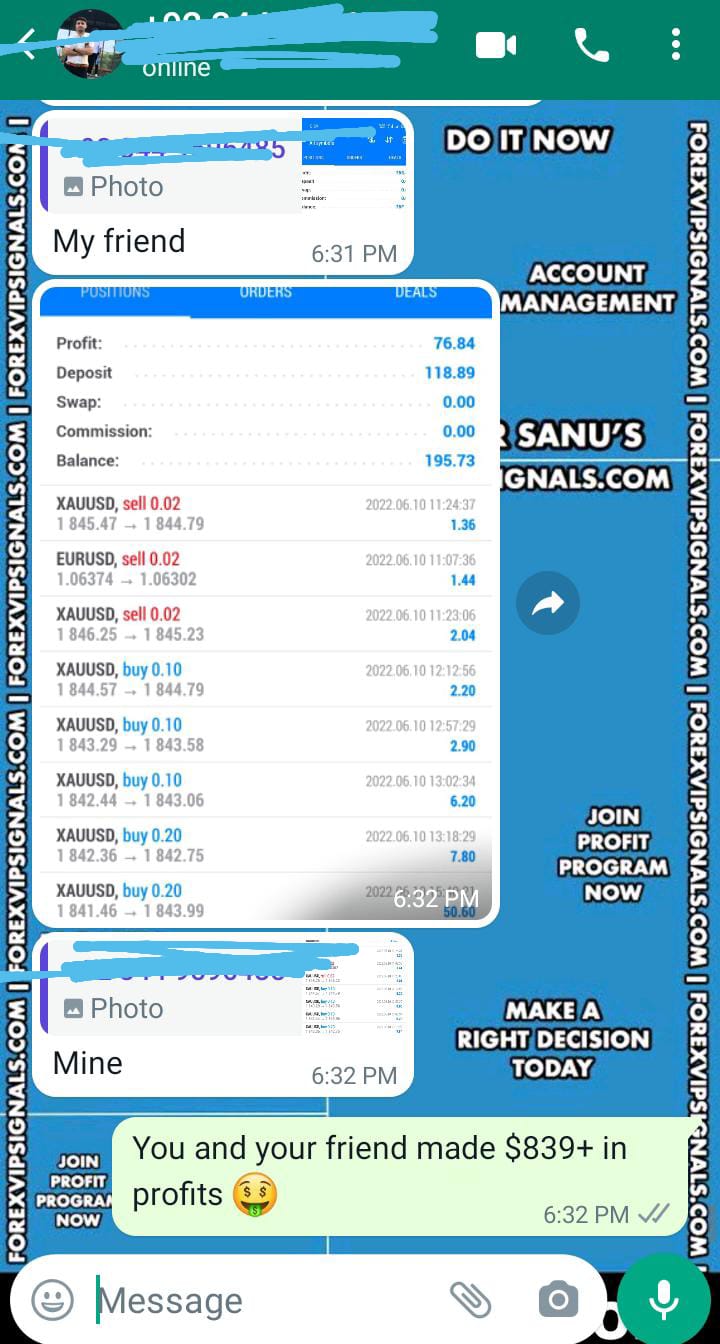
Task: Tap the voice message microphone
Action: point(663,1298)
